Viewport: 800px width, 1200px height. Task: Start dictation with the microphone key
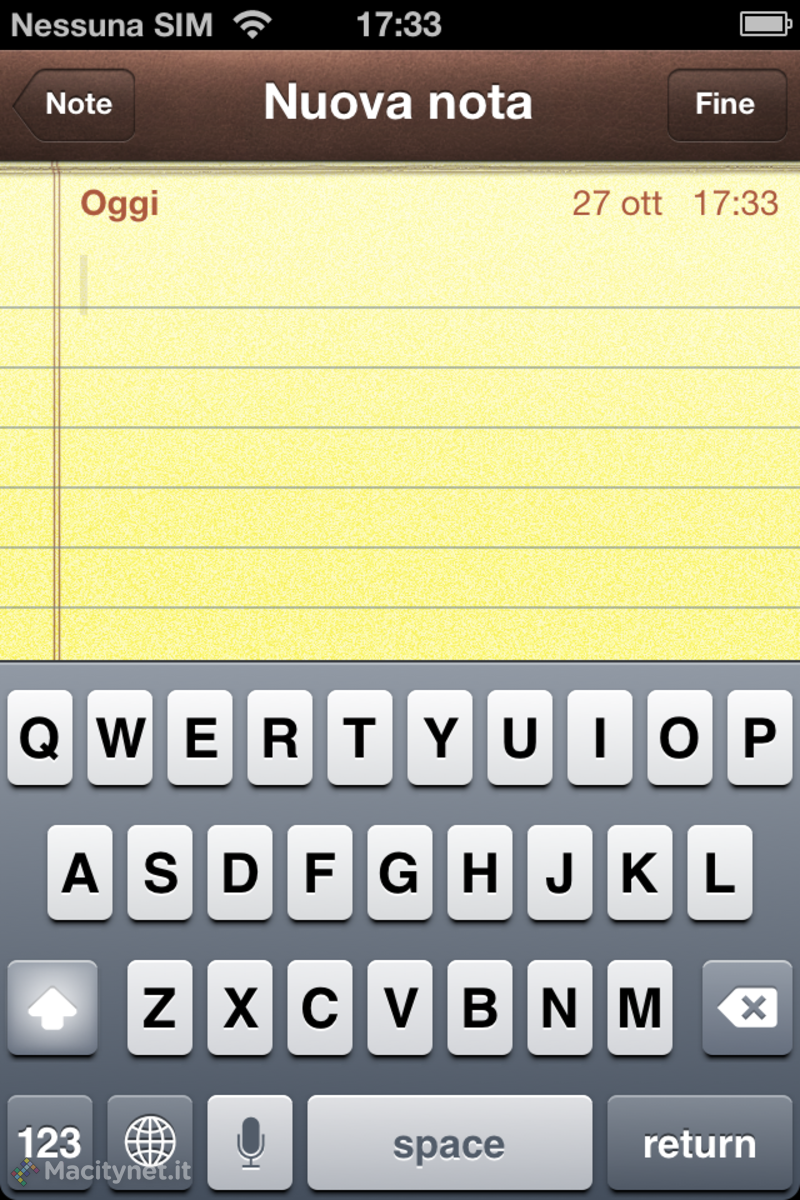coord(250,1142)
